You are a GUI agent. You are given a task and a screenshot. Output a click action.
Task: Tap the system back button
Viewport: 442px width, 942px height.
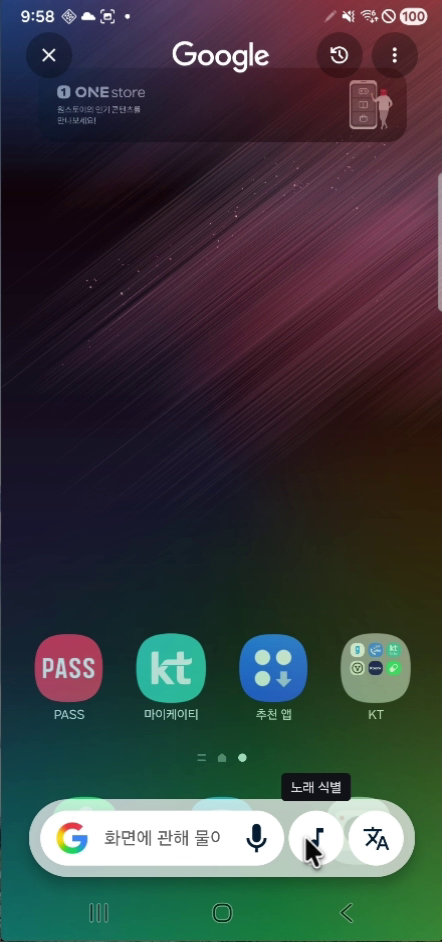(x=347, y=913)
